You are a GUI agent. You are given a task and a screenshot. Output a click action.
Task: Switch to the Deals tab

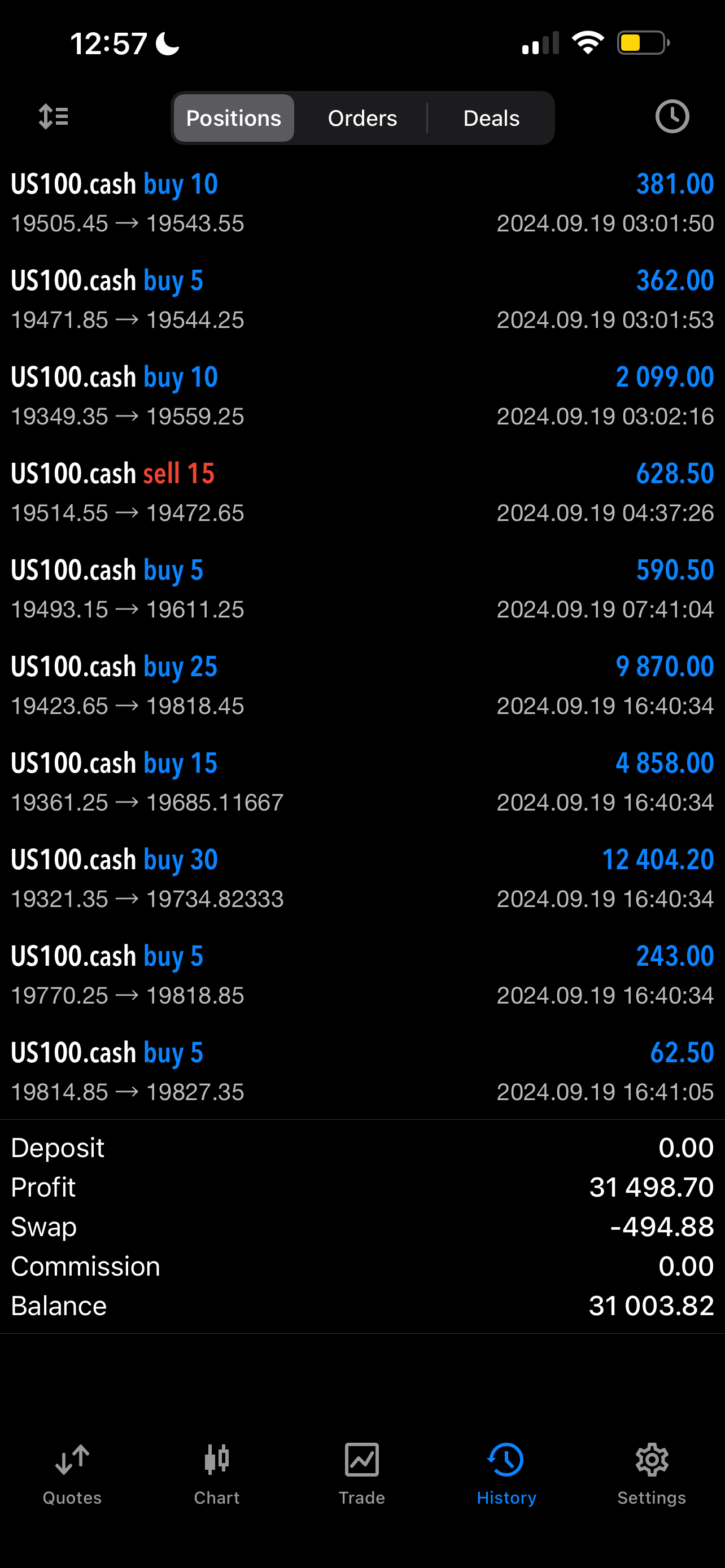tap(491, 117)
